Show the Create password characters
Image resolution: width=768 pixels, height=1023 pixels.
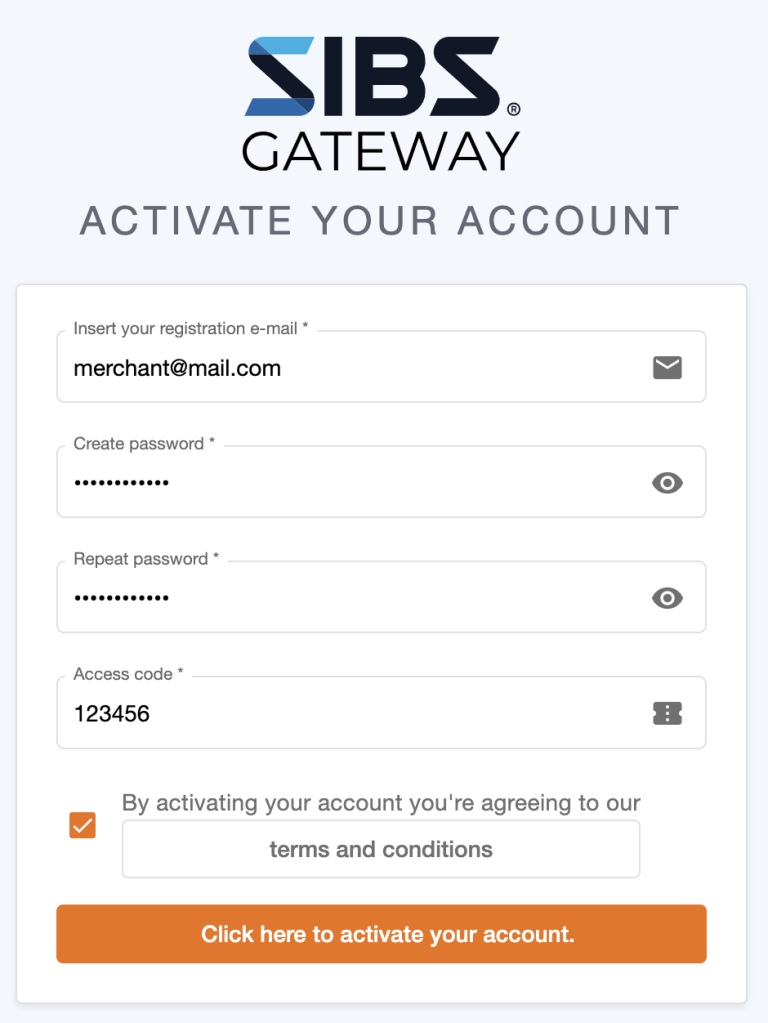pos(667,483)
